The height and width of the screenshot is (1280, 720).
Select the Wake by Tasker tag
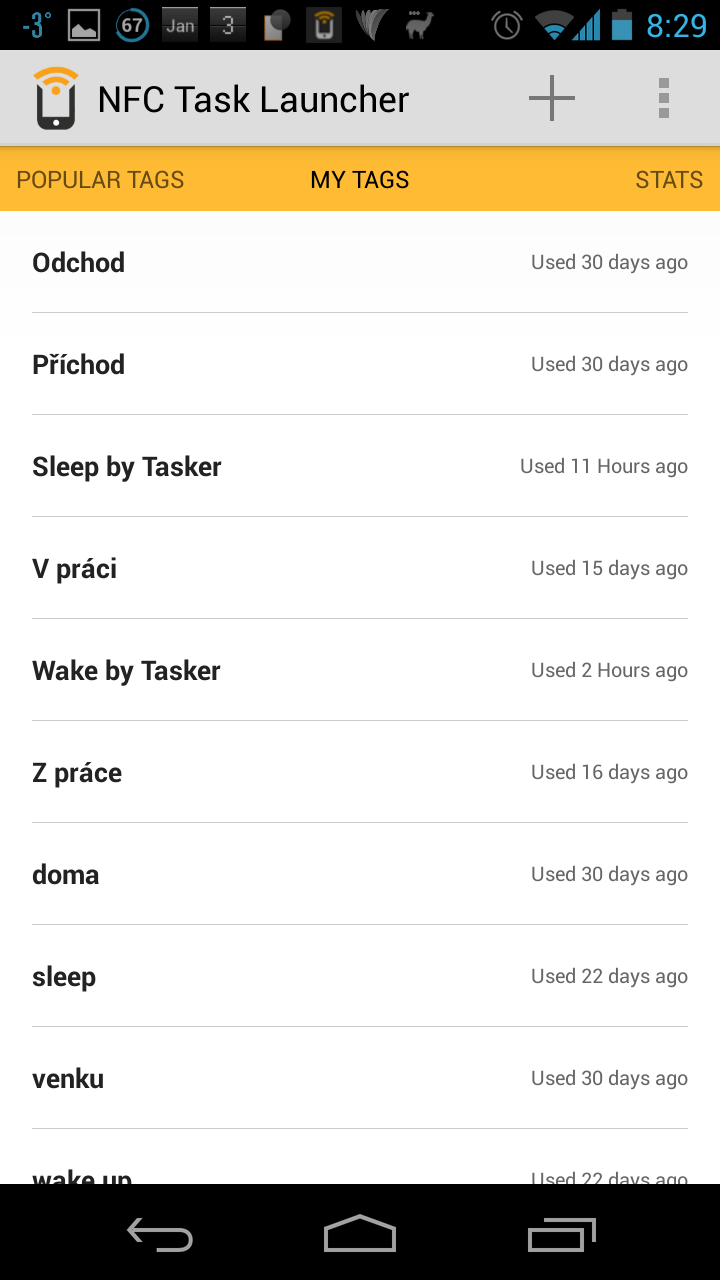click(360, 670)
